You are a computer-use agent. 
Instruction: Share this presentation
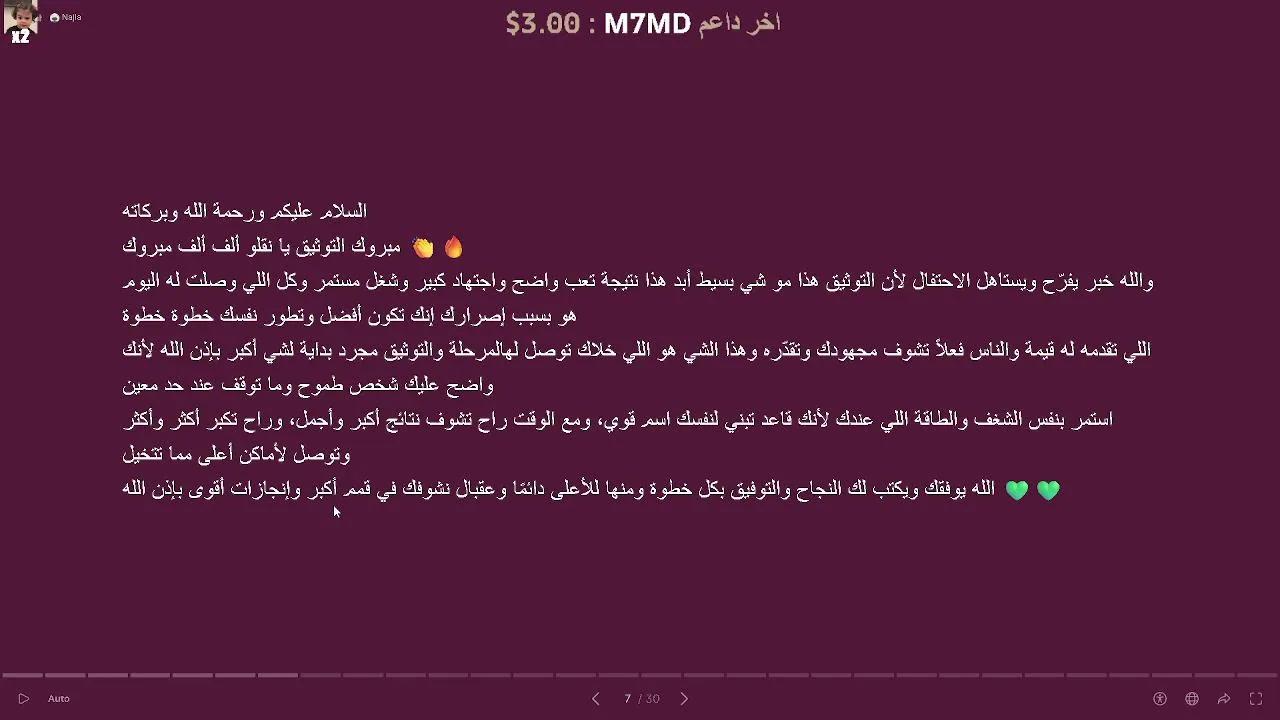(x=1224, y=699)
